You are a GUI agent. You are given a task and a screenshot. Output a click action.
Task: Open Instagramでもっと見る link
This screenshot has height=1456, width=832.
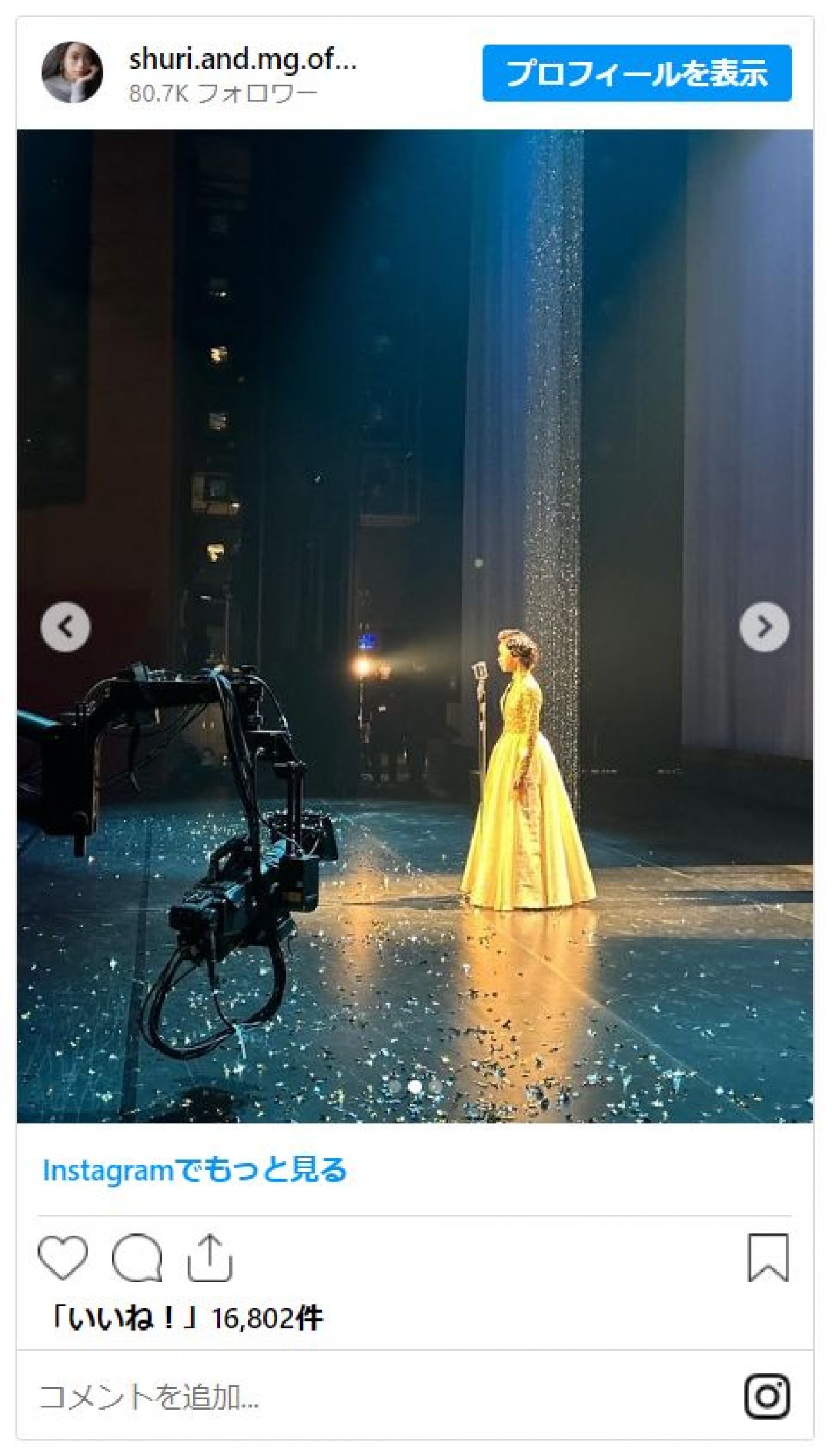(x=195, y=1170)
